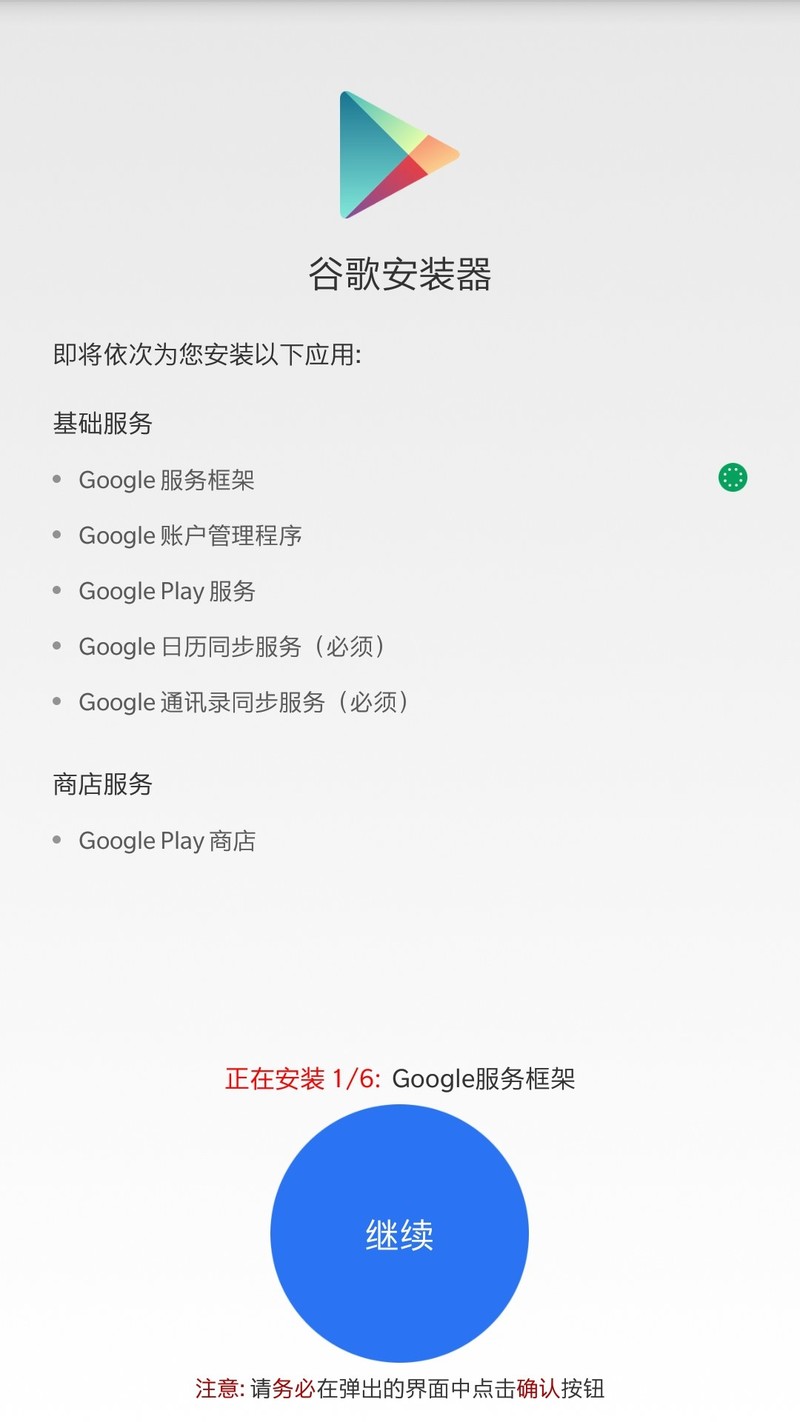
Task: Click the 基础服务 section header
Action: [101, 423]
